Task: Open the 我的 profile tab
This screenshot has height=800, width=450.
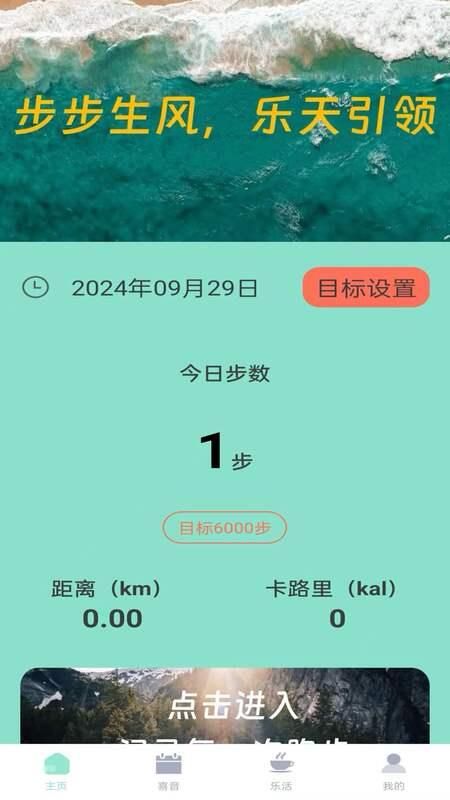Action: tap(393, 772)
